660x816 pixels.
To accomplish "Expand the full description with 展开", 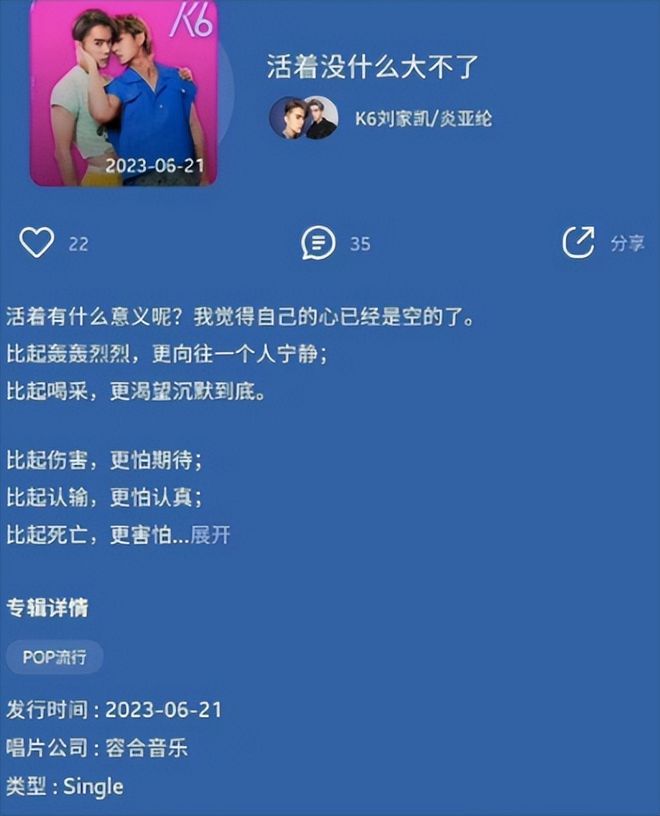I will coord(211,535).
